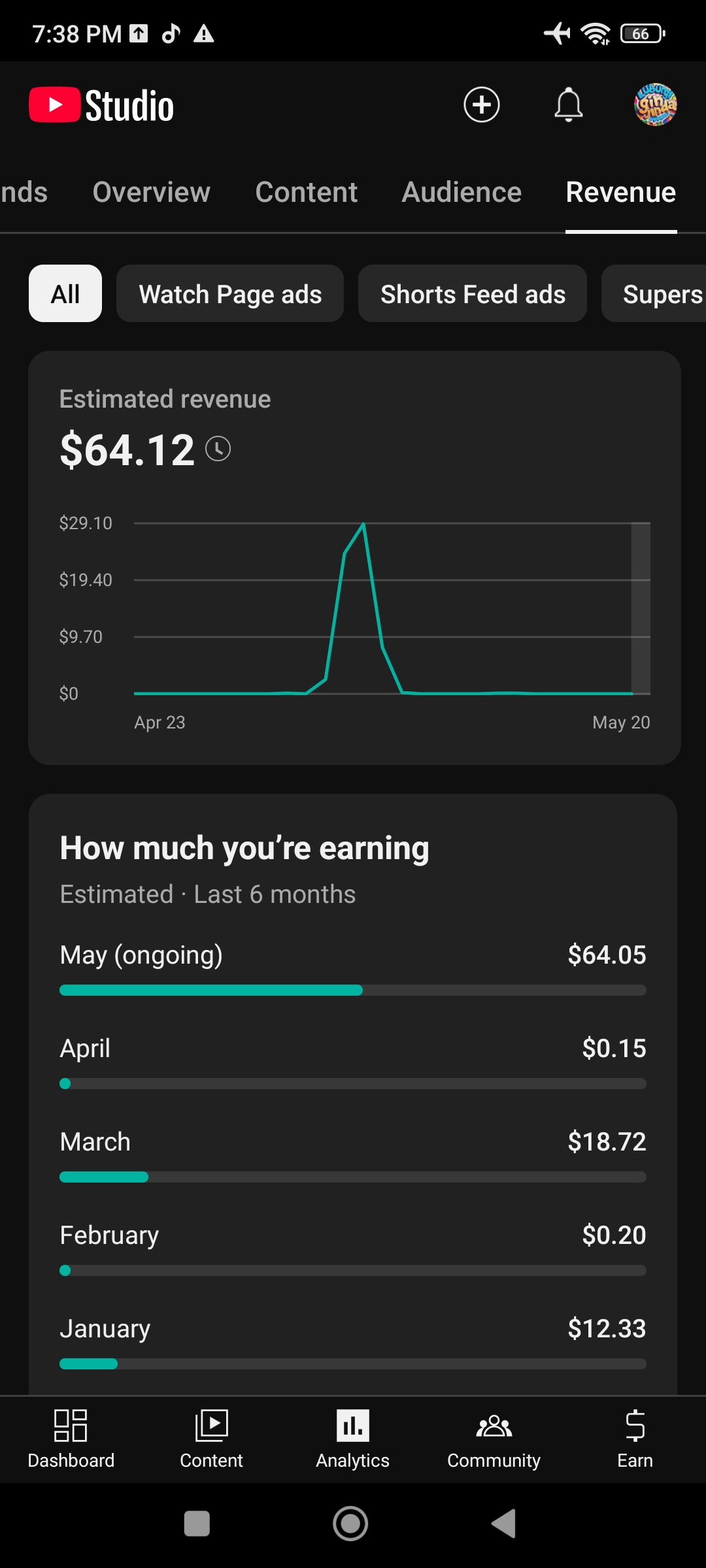
Task: Tap the system back button
Action: pyautogui.click(x=504, y=1524)
